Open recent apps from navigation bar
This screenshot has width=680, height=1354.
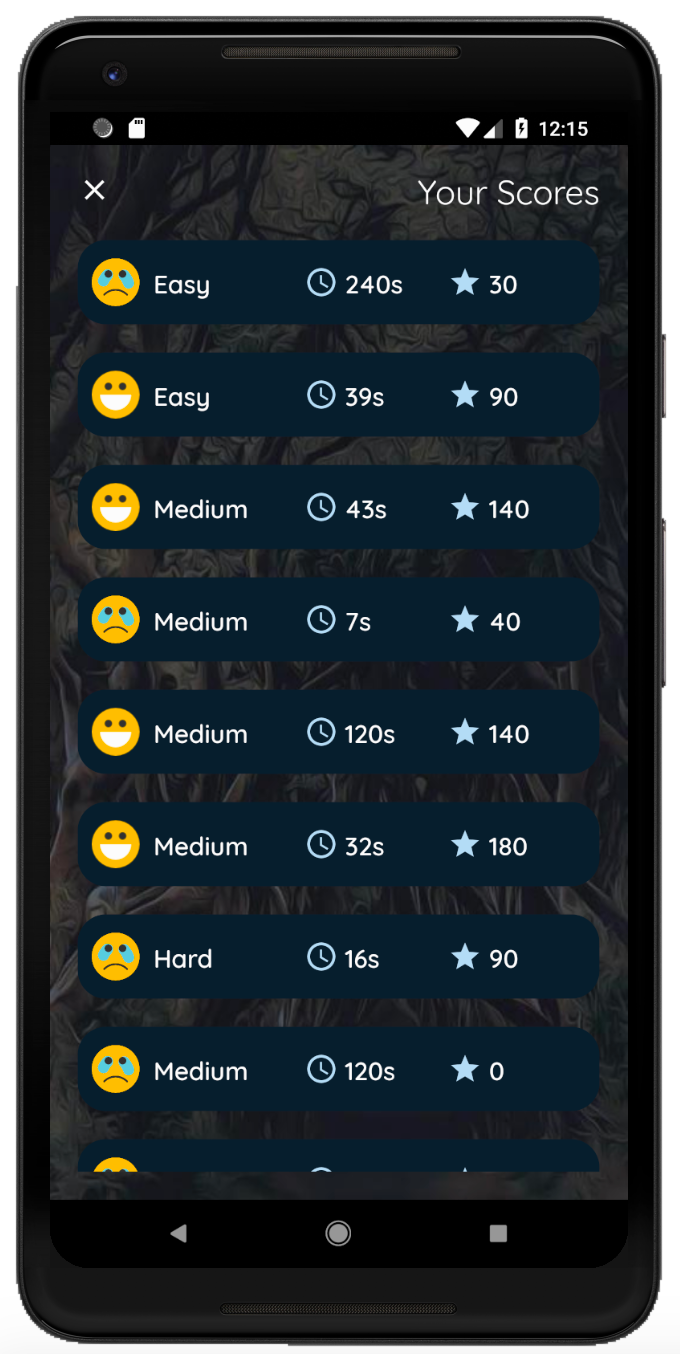(498, 1233)
